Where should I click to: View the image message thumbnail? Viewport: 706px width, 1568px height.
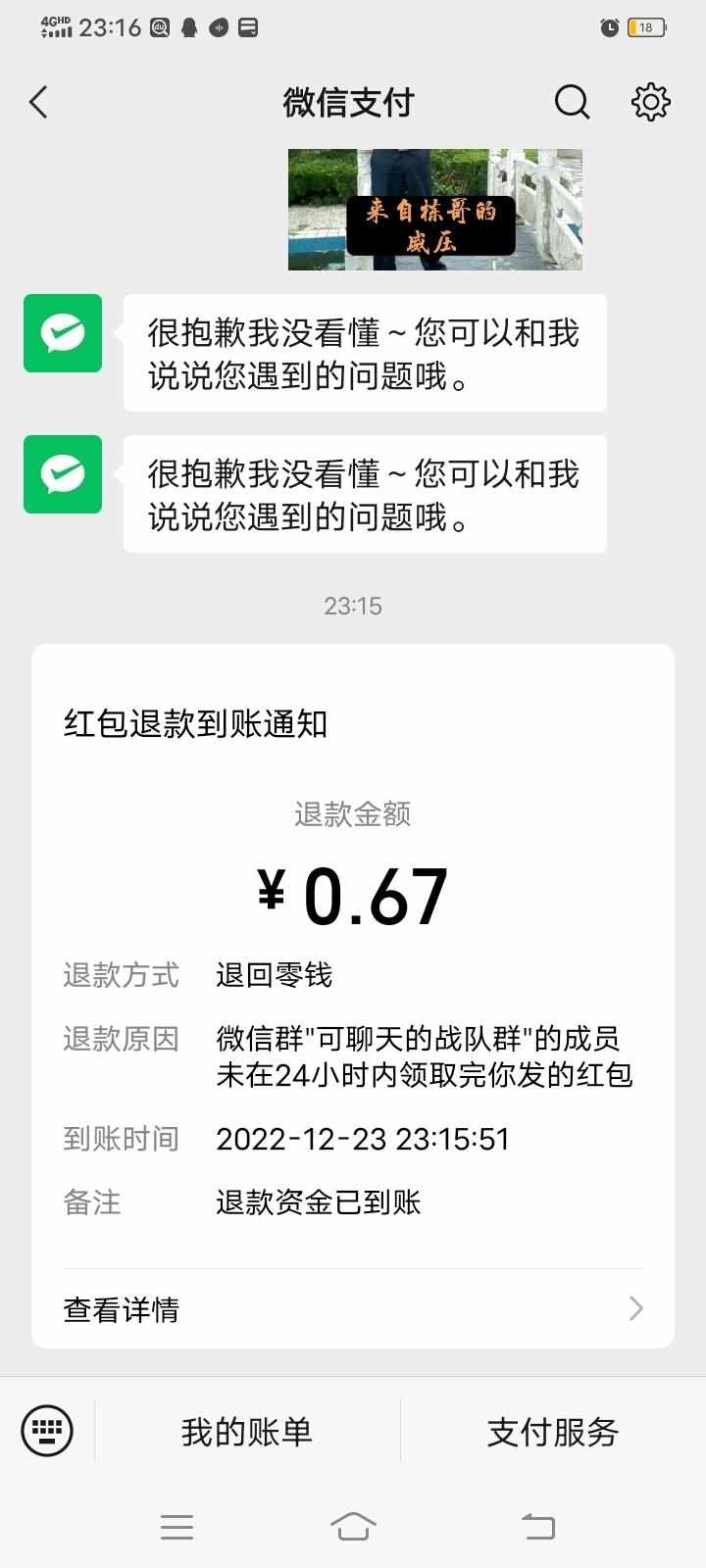(435, 209)
